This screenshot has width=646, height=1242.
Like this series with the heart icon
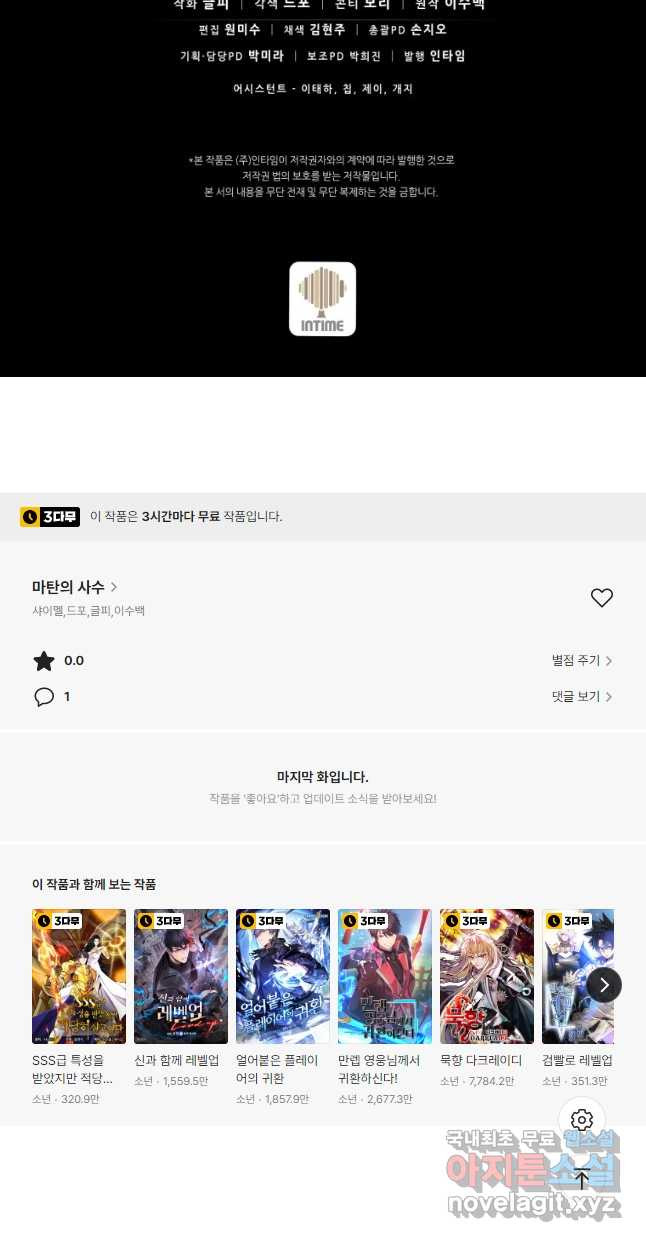point(601,598)
